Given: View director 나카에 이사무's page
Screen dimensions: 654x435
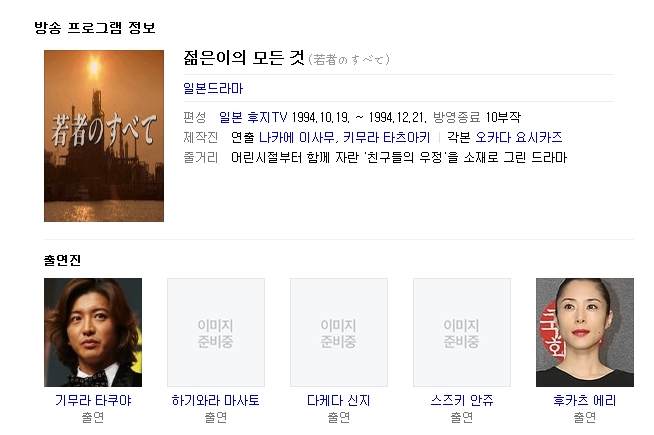Looking at the screenshot, I should (297, 137).
